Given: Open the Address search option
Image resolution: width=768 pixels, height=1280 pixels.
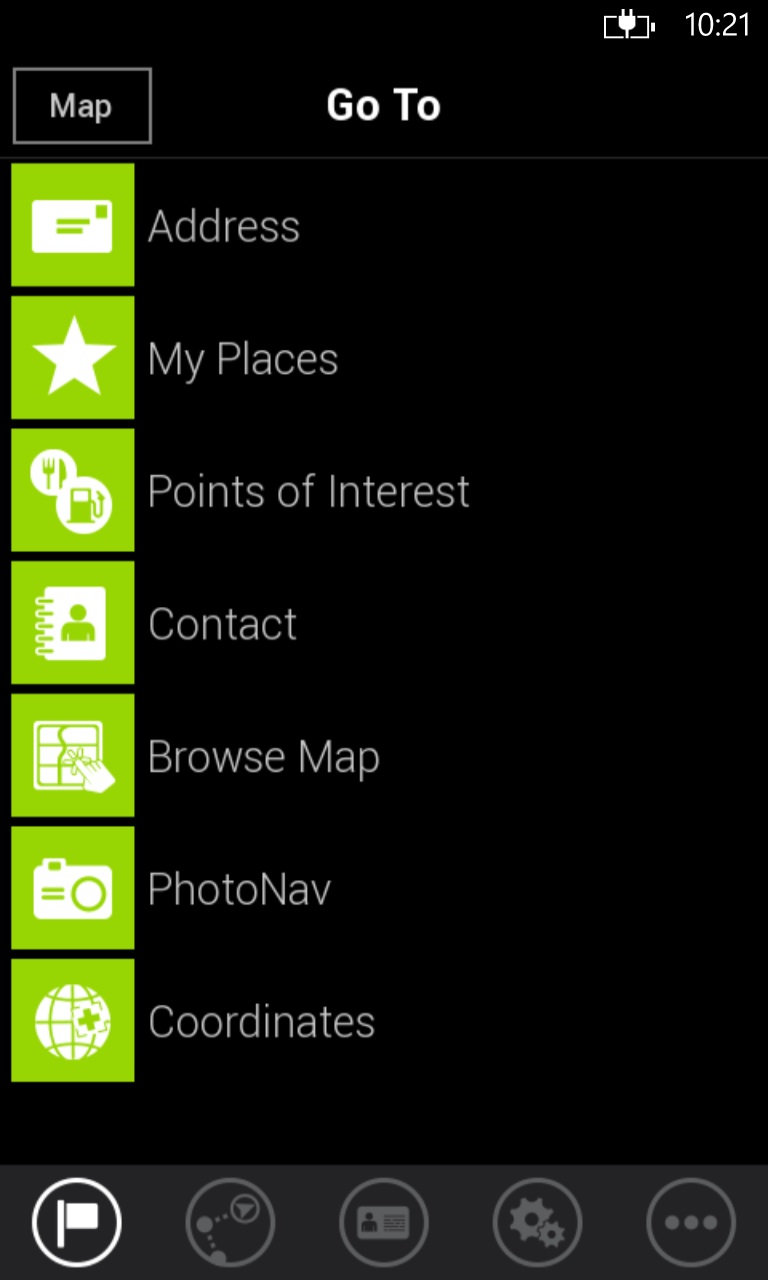Looking at the screenshot, I should coord(384,226).
